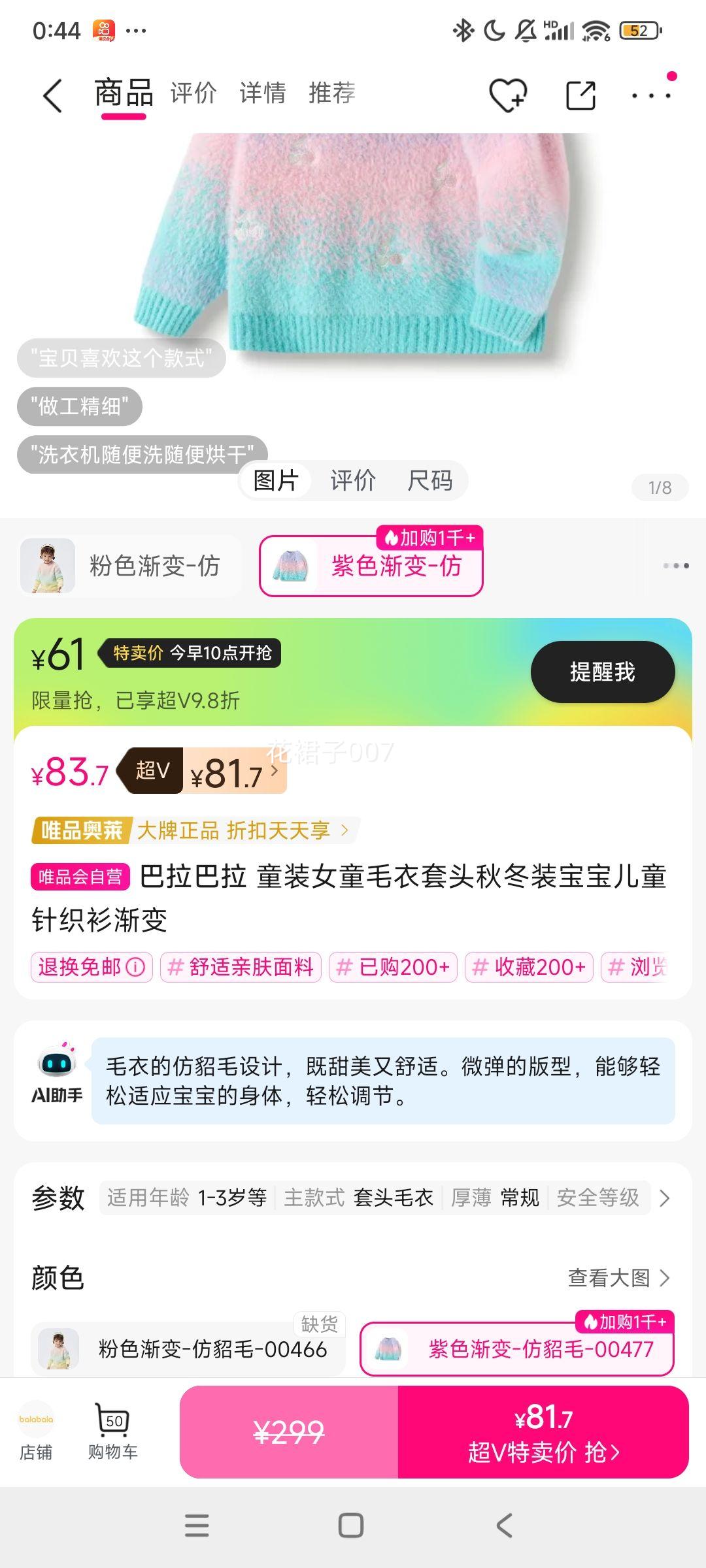Open the balabala 店铺 store page
Image resolution: width=706 pixels, height=1568 pixels.
tap(36, 1429)
